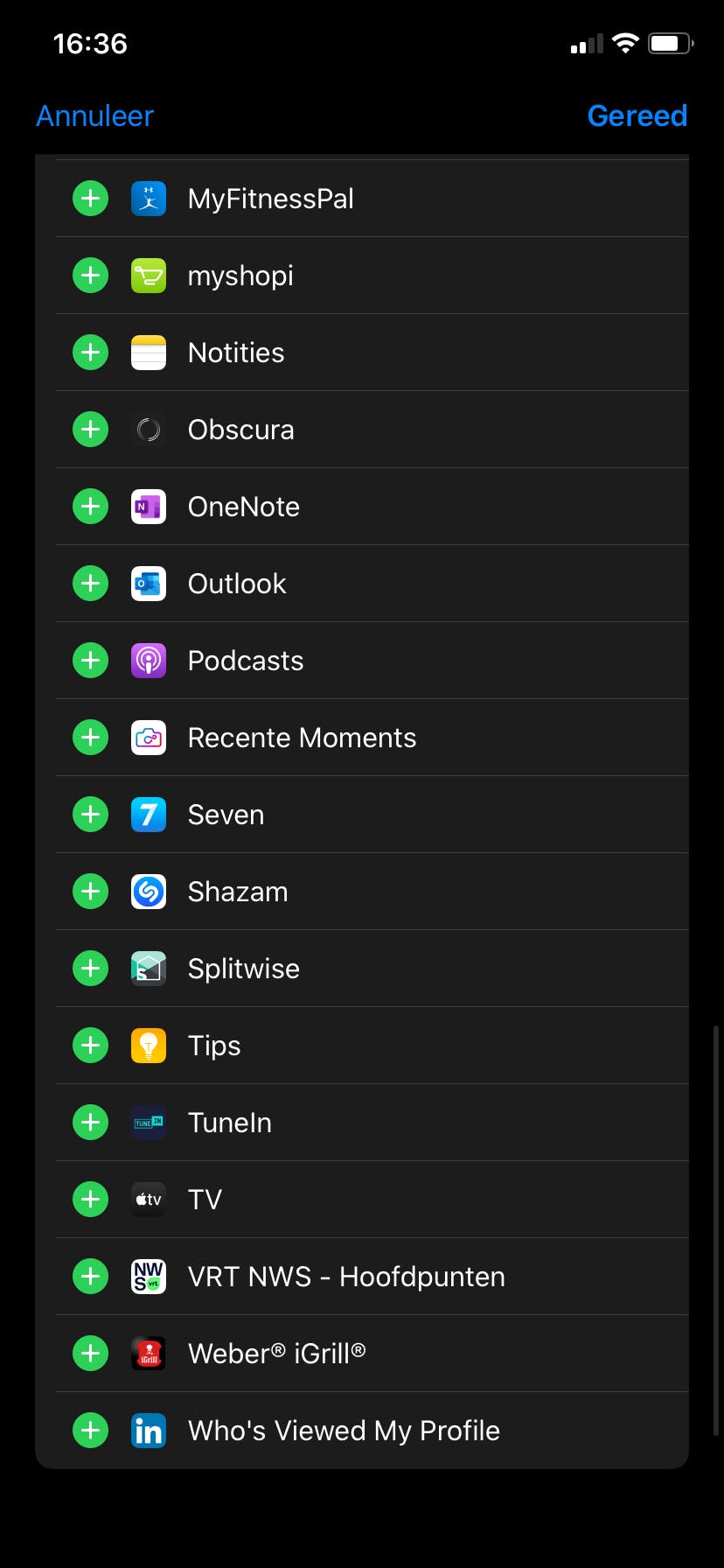The image size is (724, 1568).
Task: Add the Who's Viewed My Profile widget
Action: 90,1431
